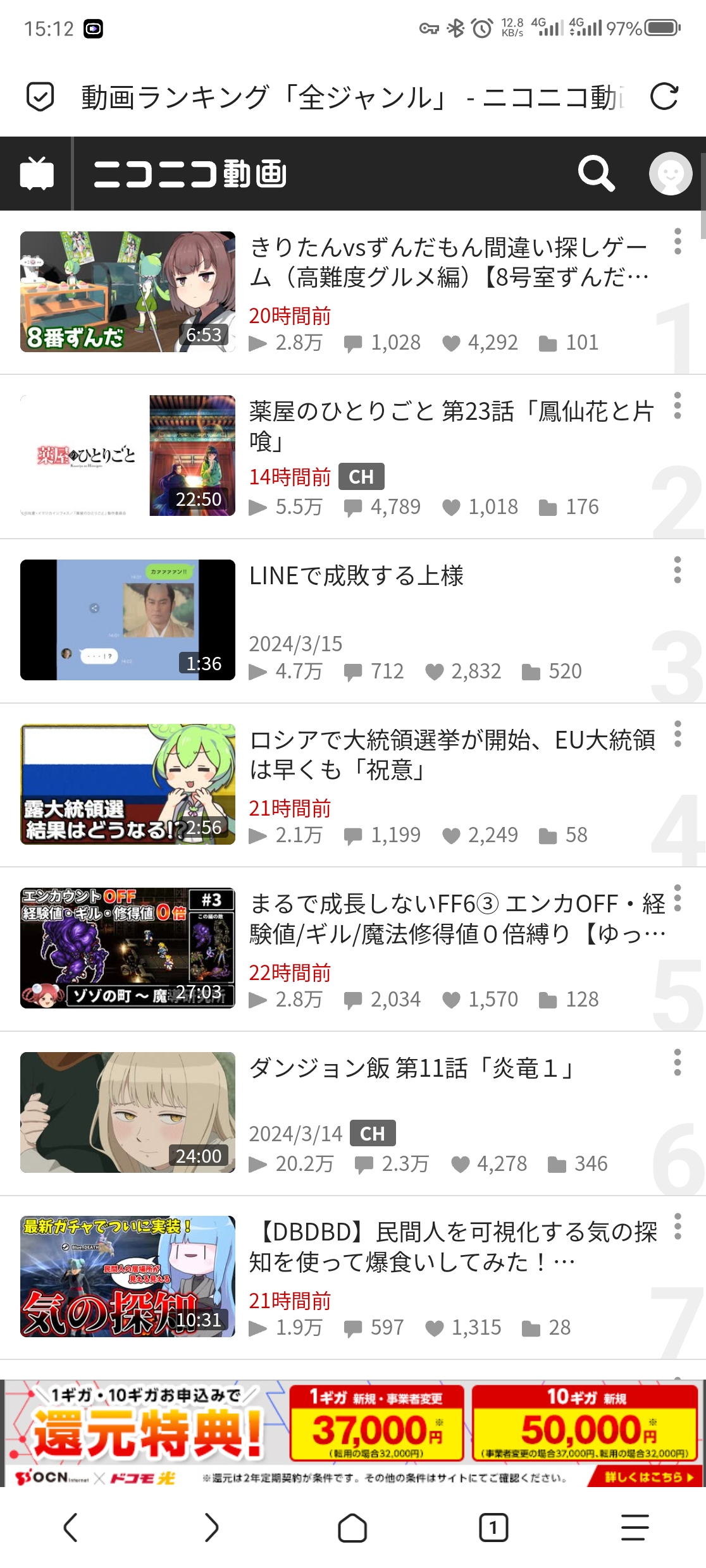Open the 【DBDBD】気の探知 video
Image resolution: width=706 pixels, height=1568 pixels.
click(128, 1276)
